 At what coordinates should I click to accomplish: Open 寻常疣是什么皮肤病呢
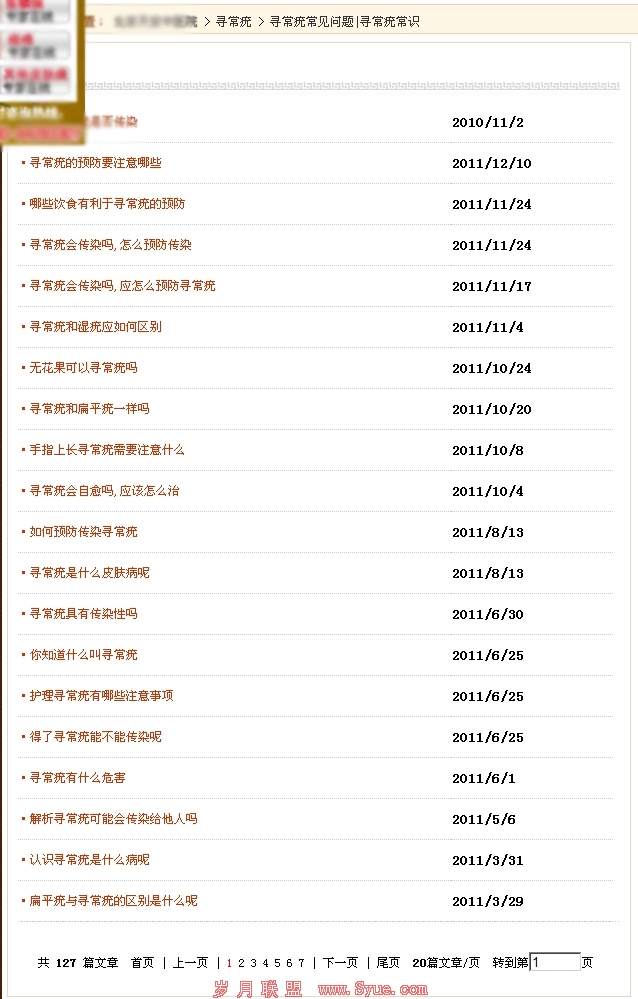pyautogui.click(x=89, y=573)
